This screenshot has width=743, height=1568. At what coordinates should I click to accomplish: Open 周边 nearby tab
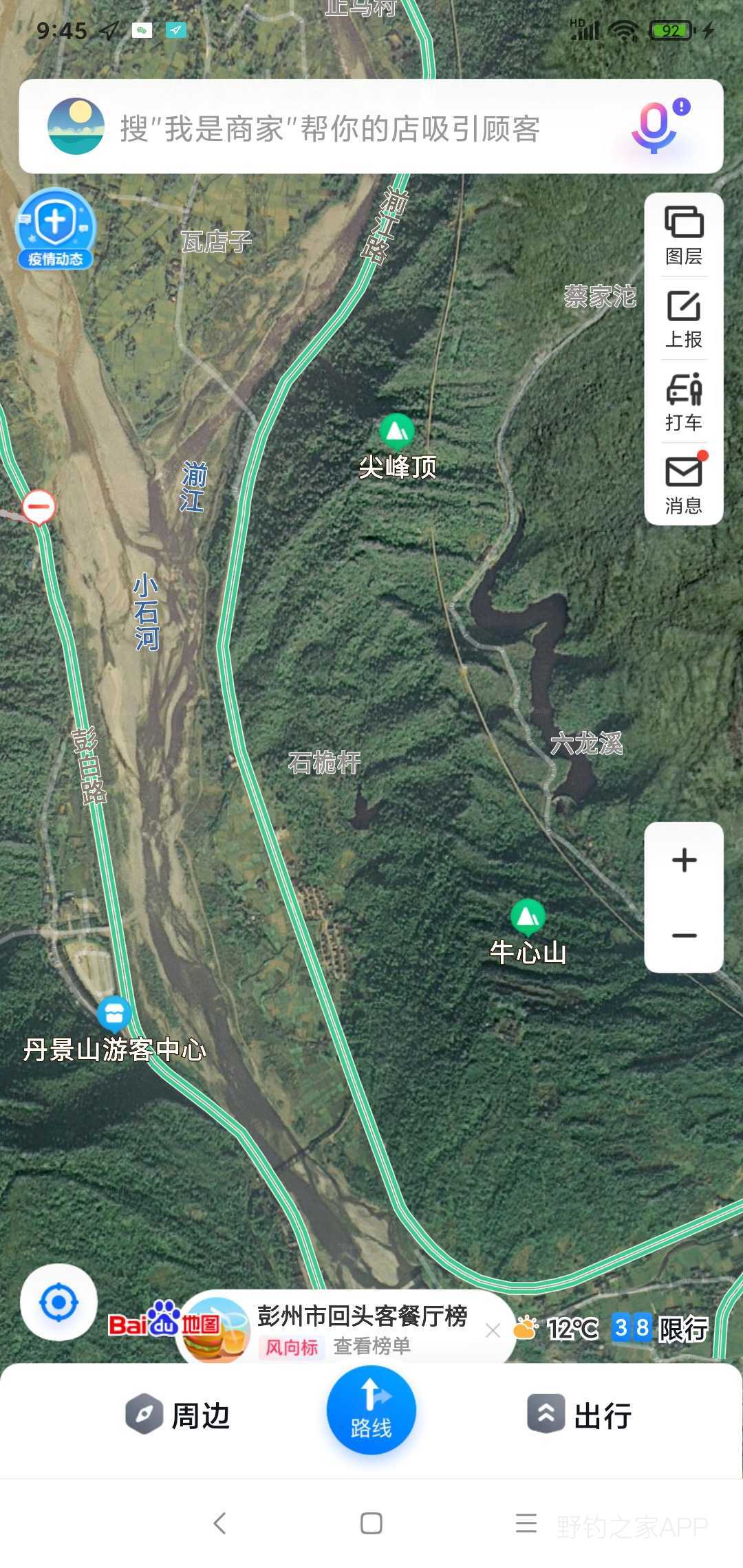tap(179, 1415)
